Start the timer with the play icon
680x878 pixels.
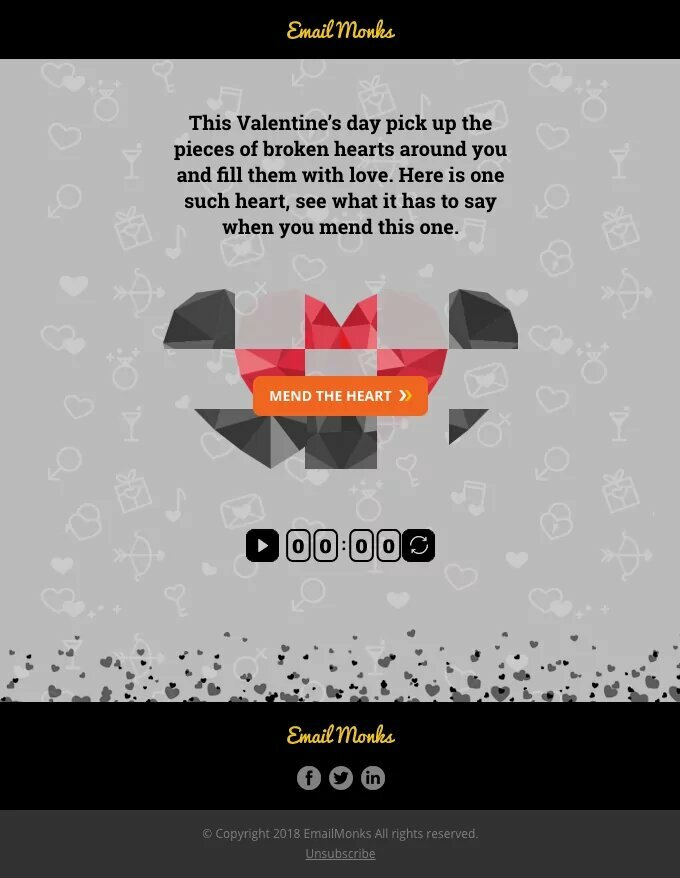pos(262,546)
